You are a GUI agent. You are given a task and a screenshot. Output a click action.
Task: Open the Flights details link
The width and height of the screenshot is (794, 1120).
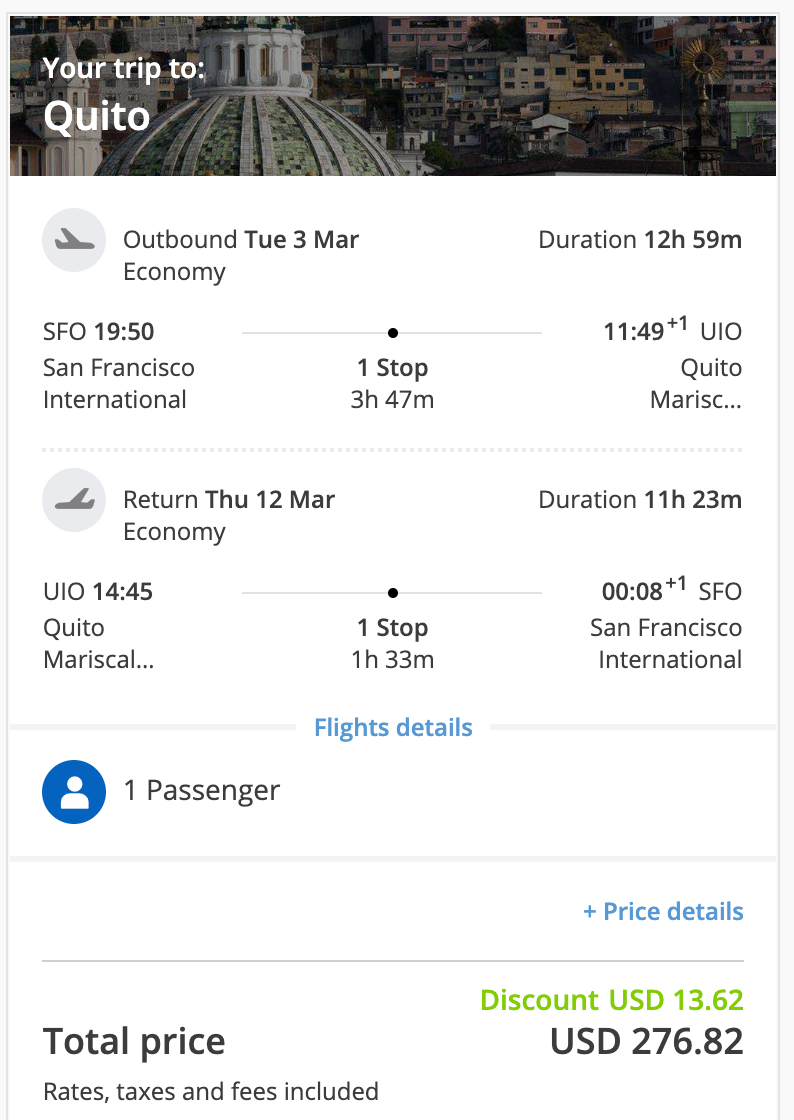click(x=393, y=727)
